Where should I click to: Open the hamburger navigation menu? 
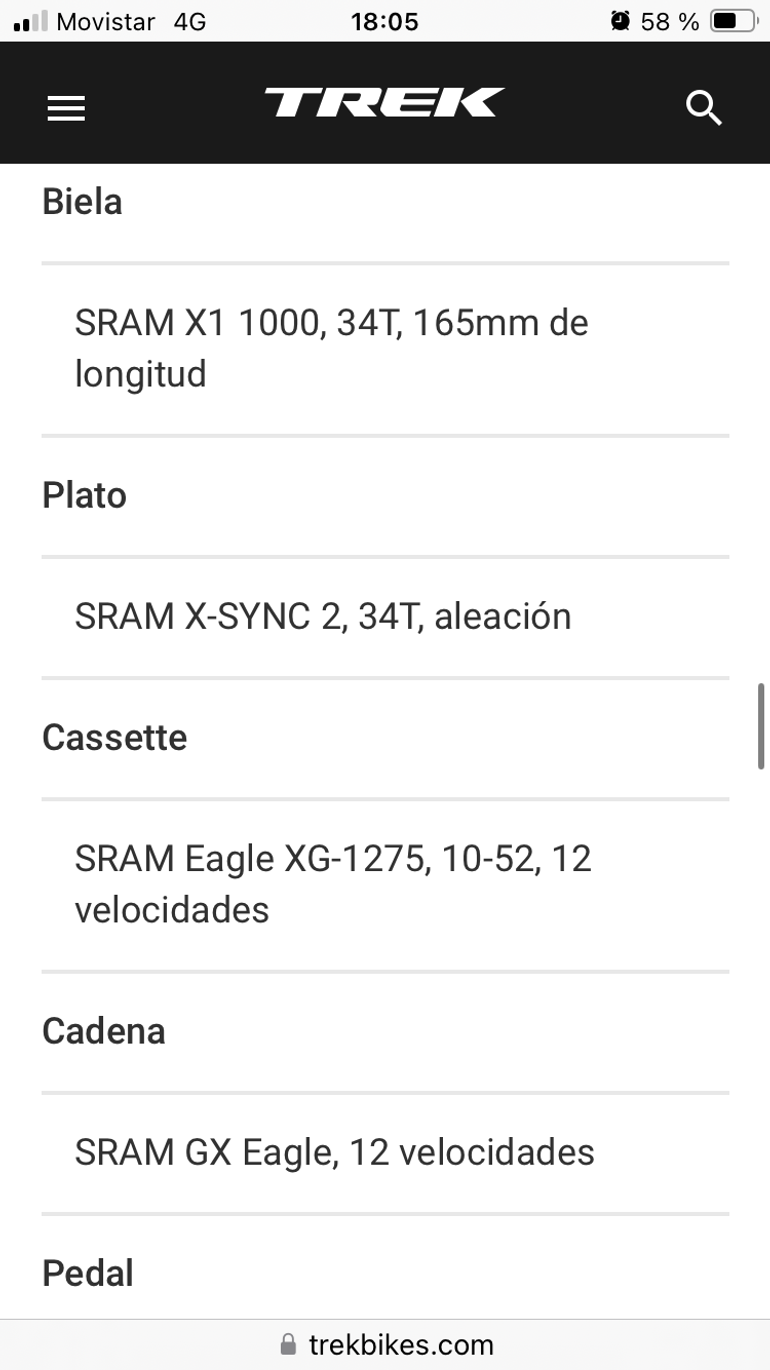point(66,108)
